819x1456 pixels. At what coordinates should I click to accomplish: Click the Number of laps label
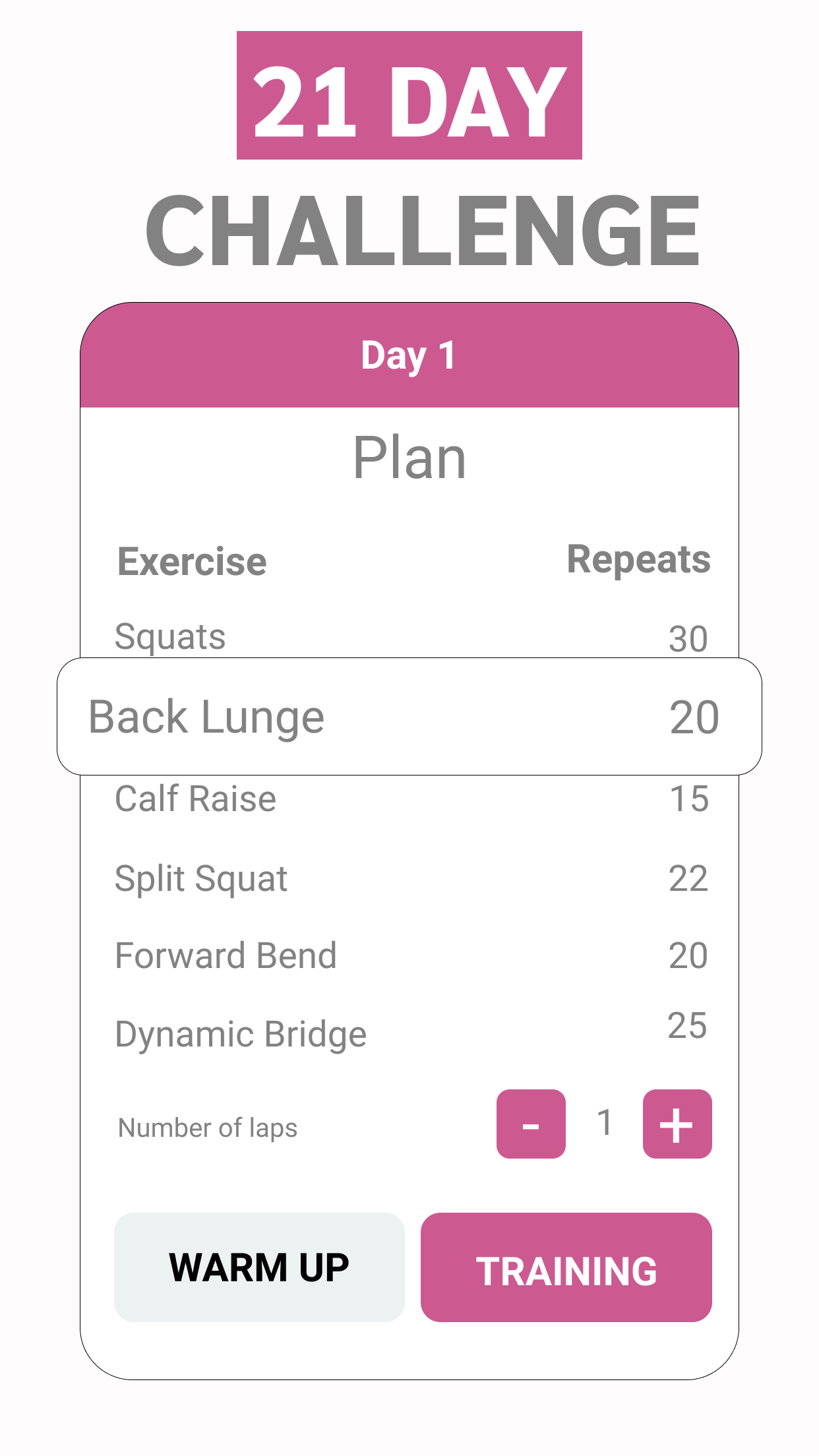(208, 1128)
